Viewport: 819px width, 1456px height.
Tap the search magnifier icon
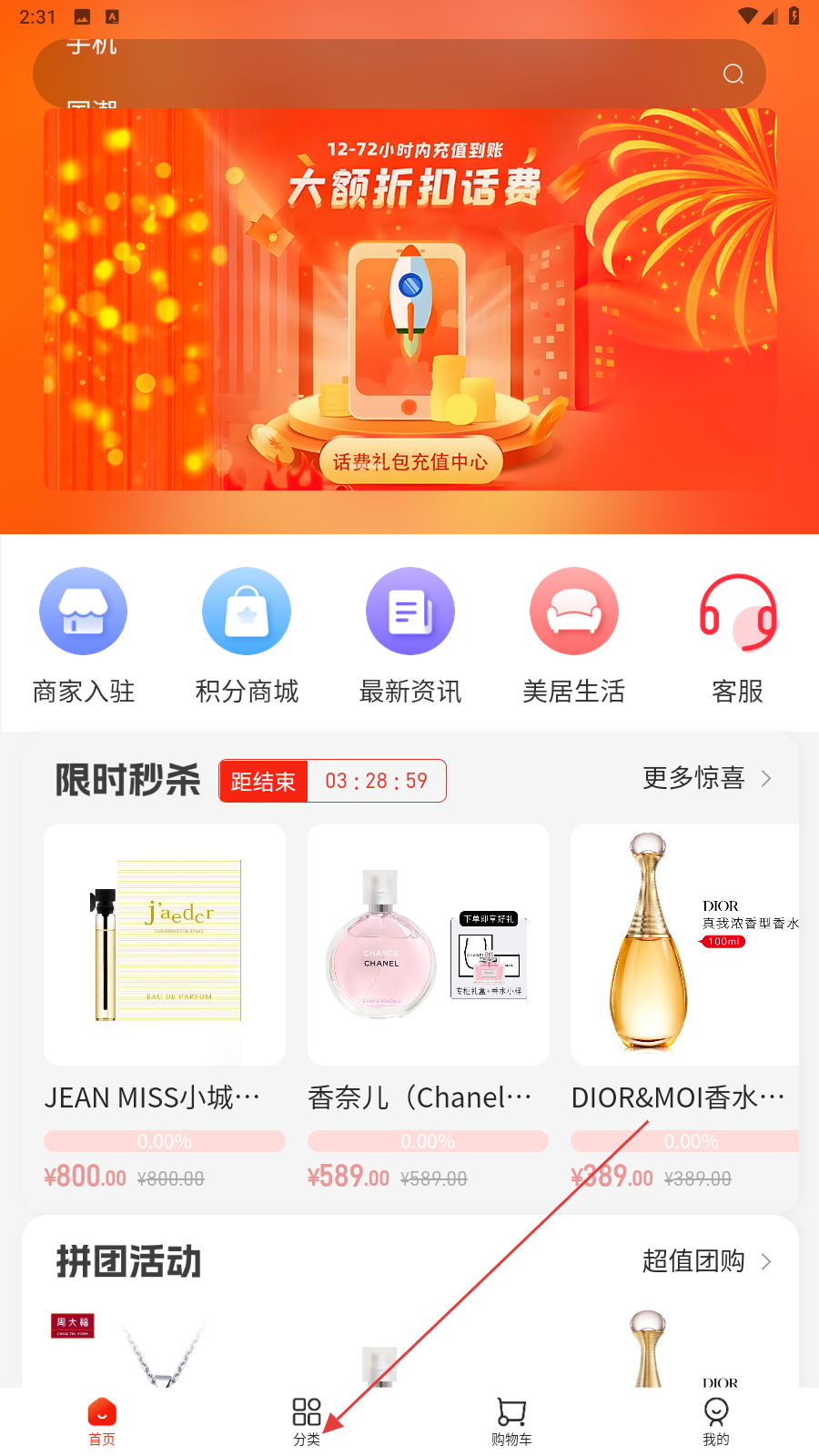point(733,74)
